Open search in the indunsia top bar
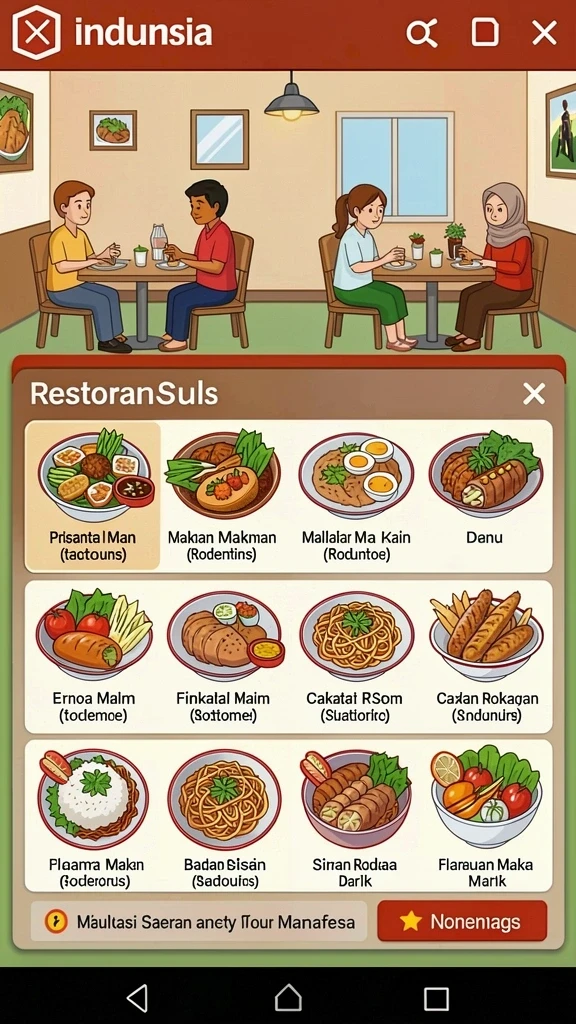 [421, 33]
